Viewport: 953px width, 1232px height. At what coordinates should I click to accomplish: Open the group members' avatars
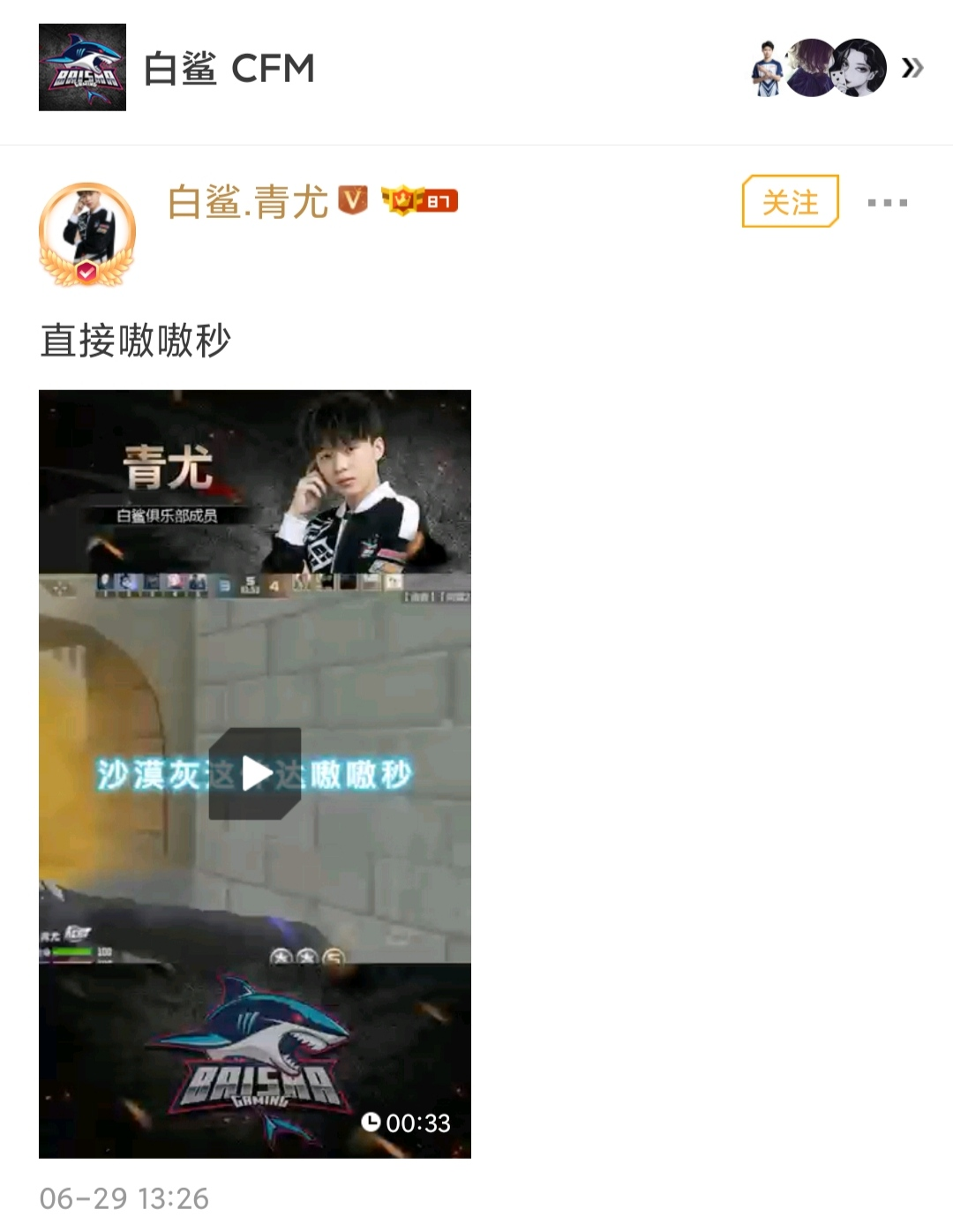(818, 68)
